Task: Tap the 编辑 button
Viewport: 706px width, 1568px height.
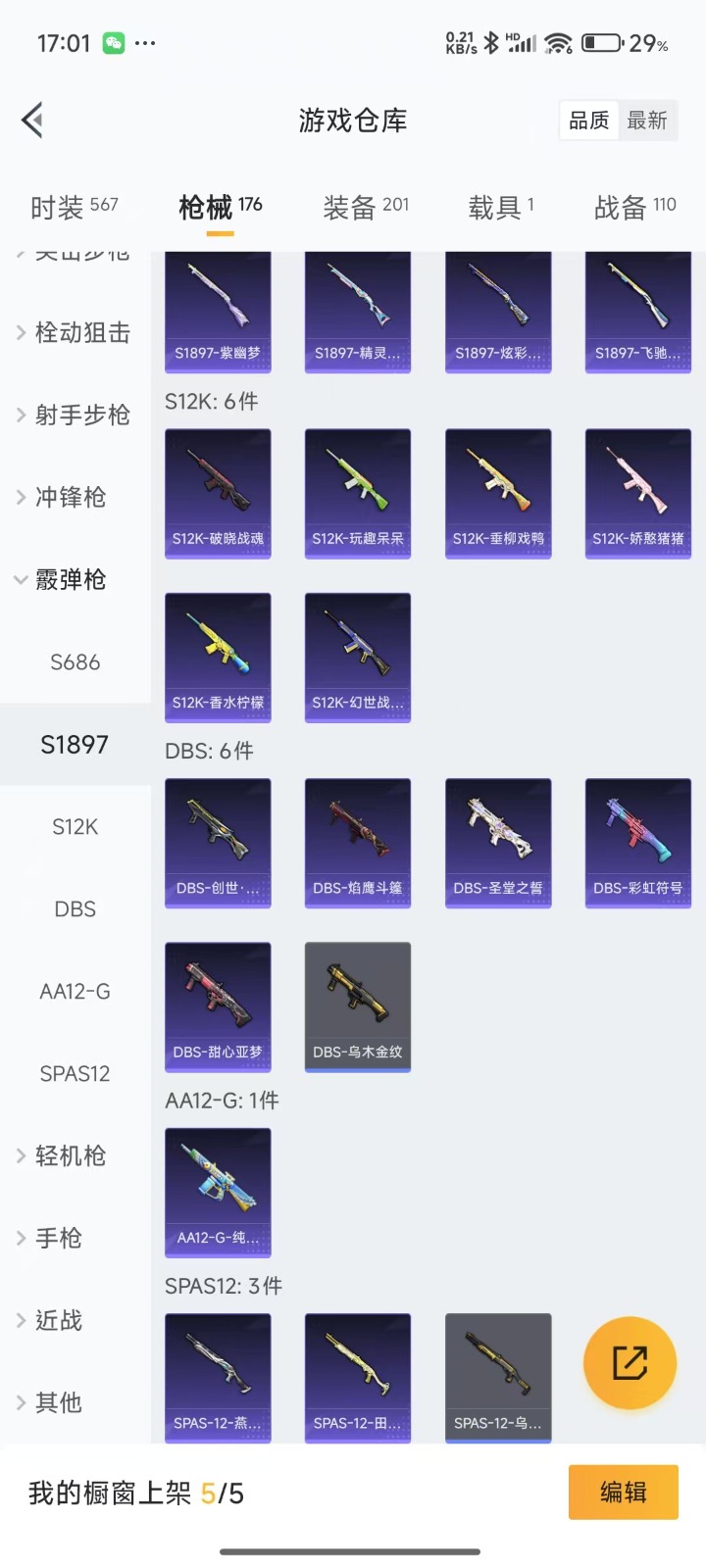Action: tap(623, 1493)
